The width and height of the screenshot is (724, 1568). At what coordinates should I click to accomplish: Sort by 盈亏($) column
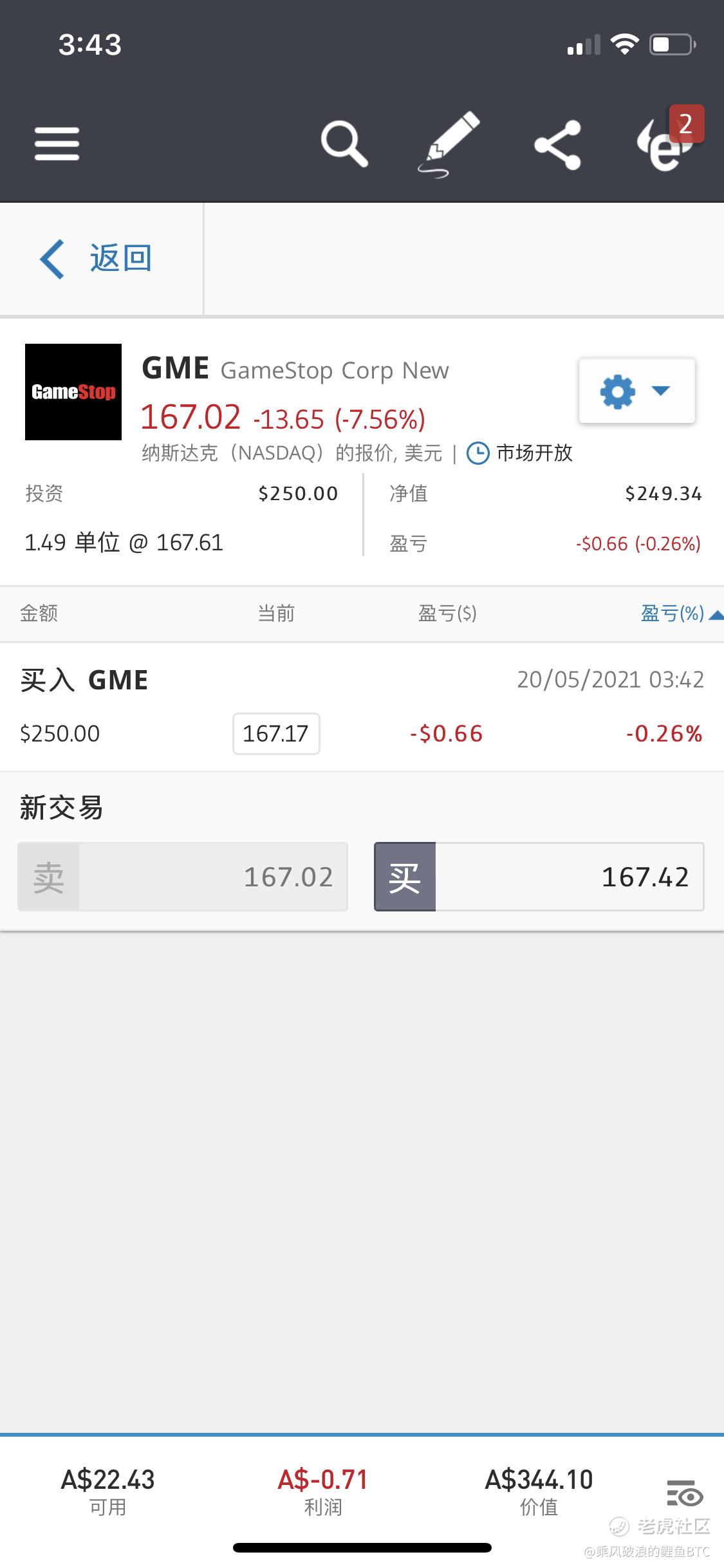click(447, 613)
